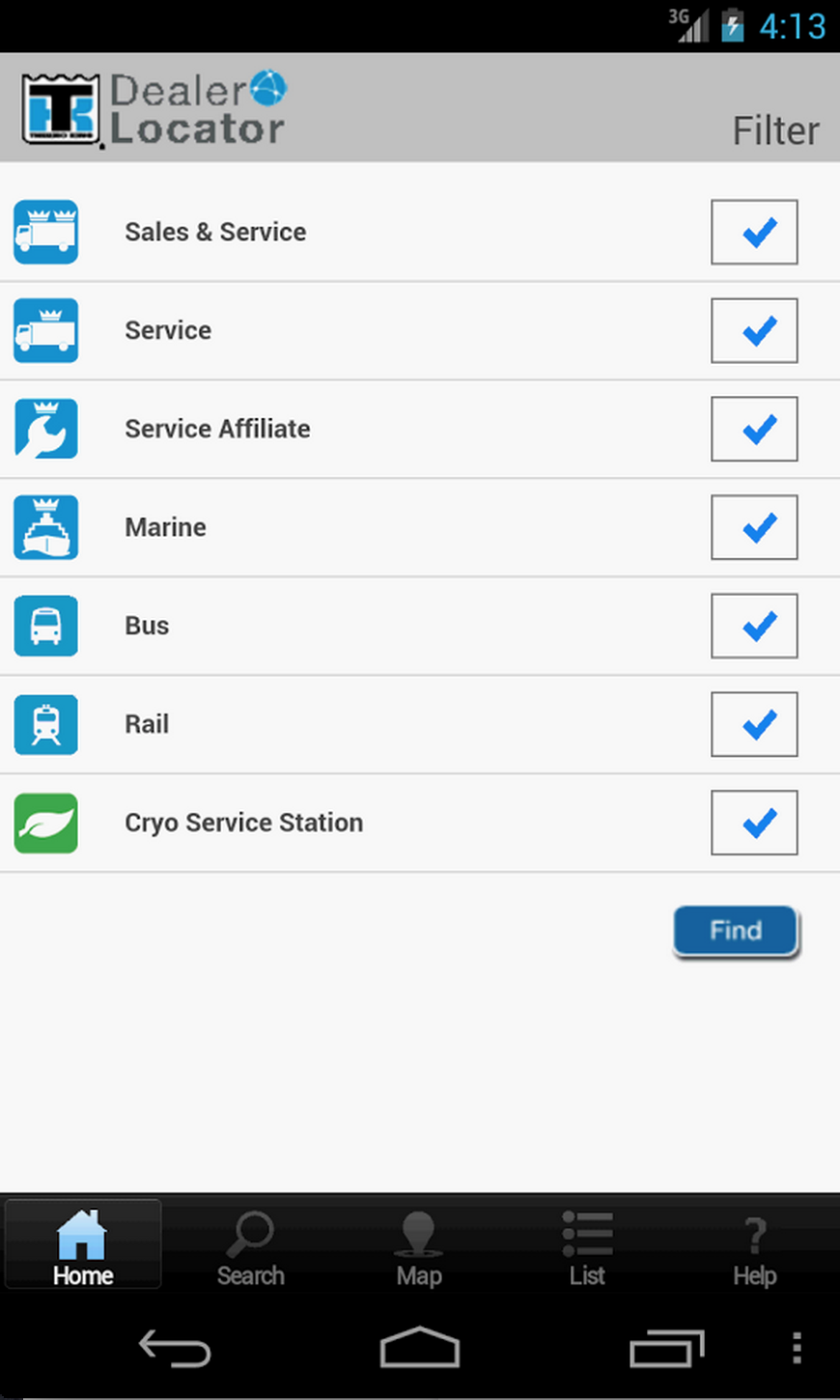Click the Sales & Service truck icon

point(45,232)
